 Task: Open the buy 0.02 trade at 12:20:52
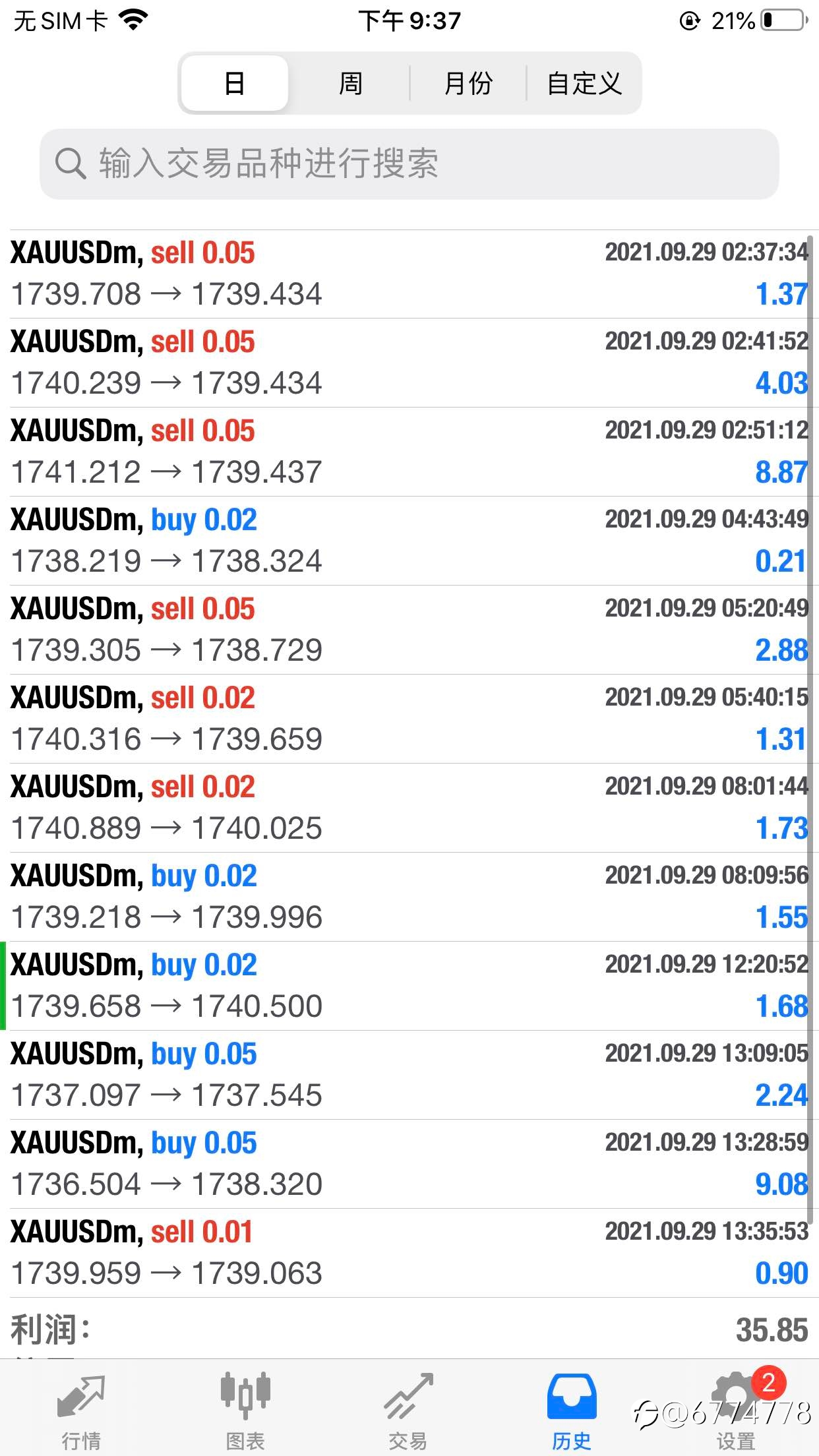409,986
